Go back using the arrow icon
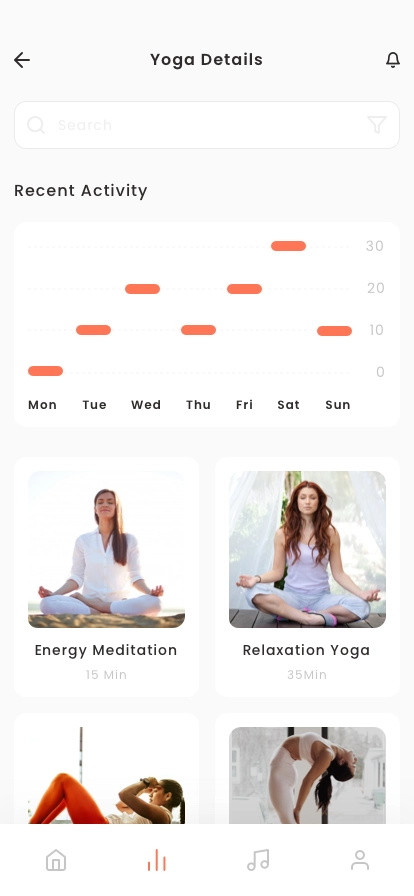The width and height of the screenshot is (414, 896). 22,60
